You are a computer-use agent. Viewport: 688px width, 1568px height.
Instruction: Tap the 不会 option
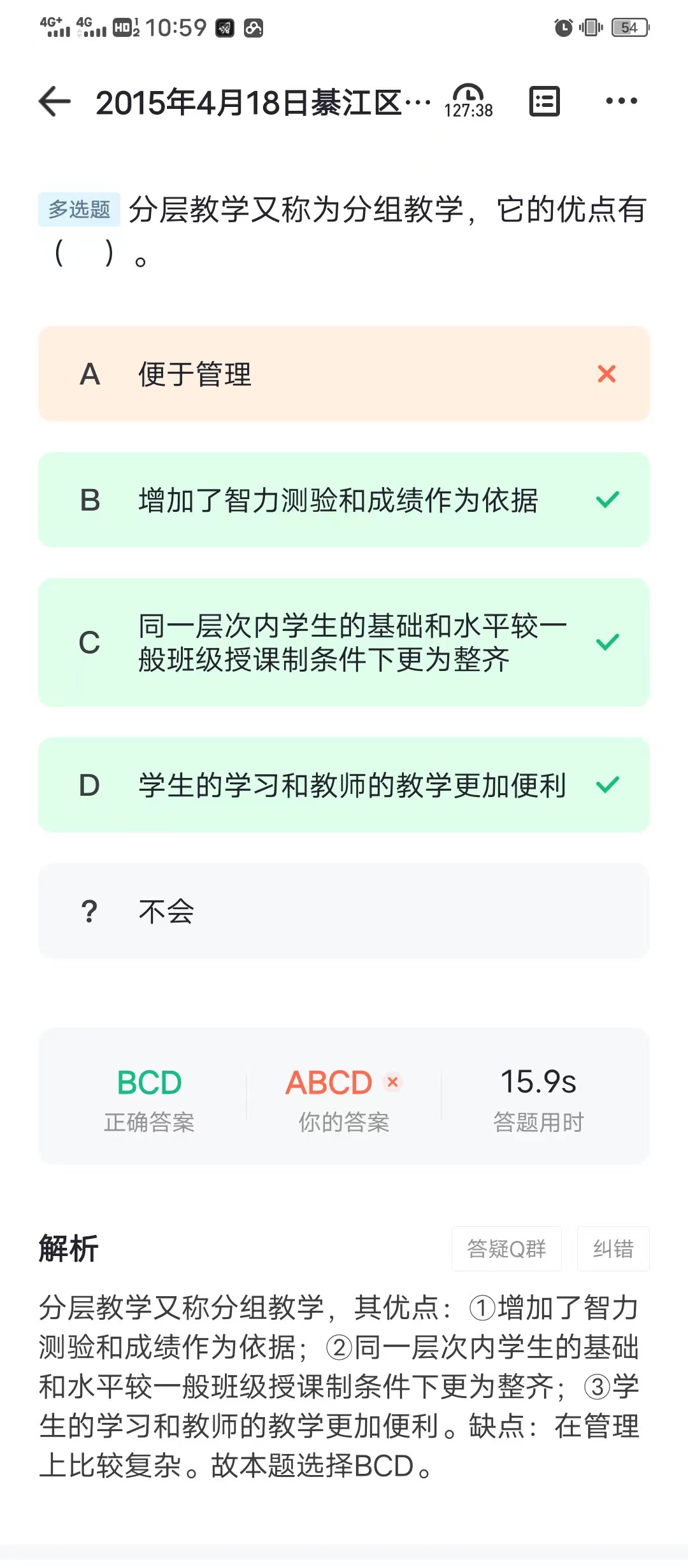pos(344,911)
